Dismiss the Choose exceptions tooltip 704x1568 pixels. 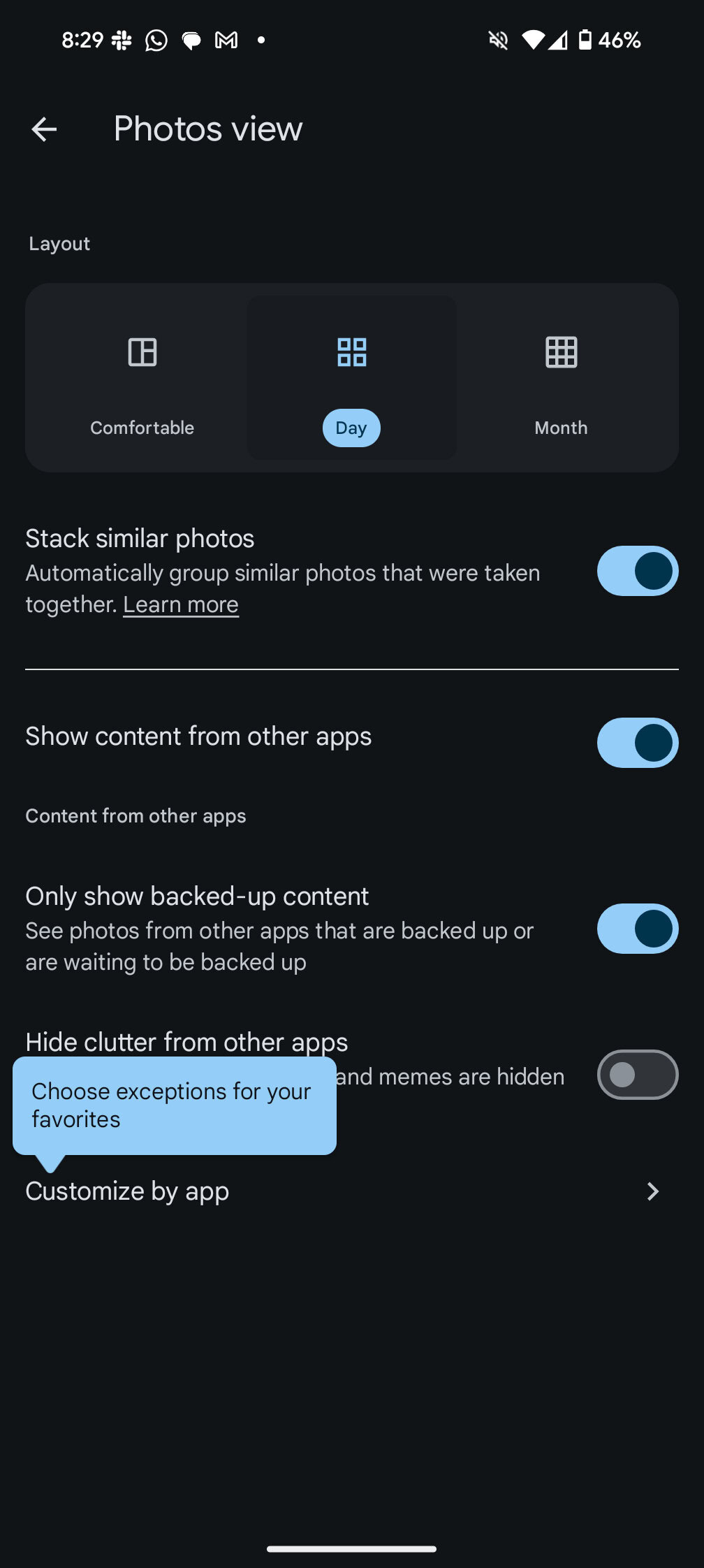pyautogui.click(x=175, y=1105)
